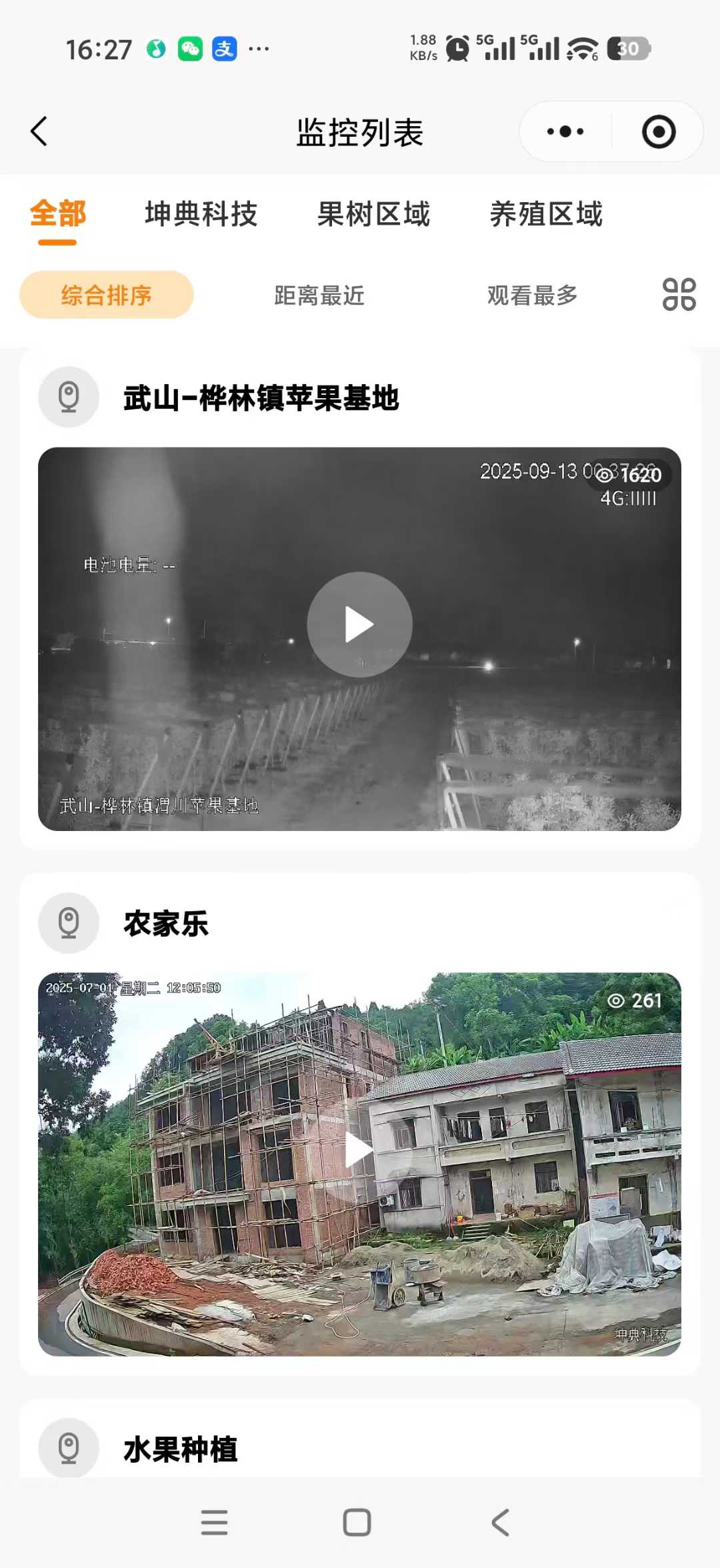Sort by 距离最近
720x1568 pixels.
coord(320,295)
